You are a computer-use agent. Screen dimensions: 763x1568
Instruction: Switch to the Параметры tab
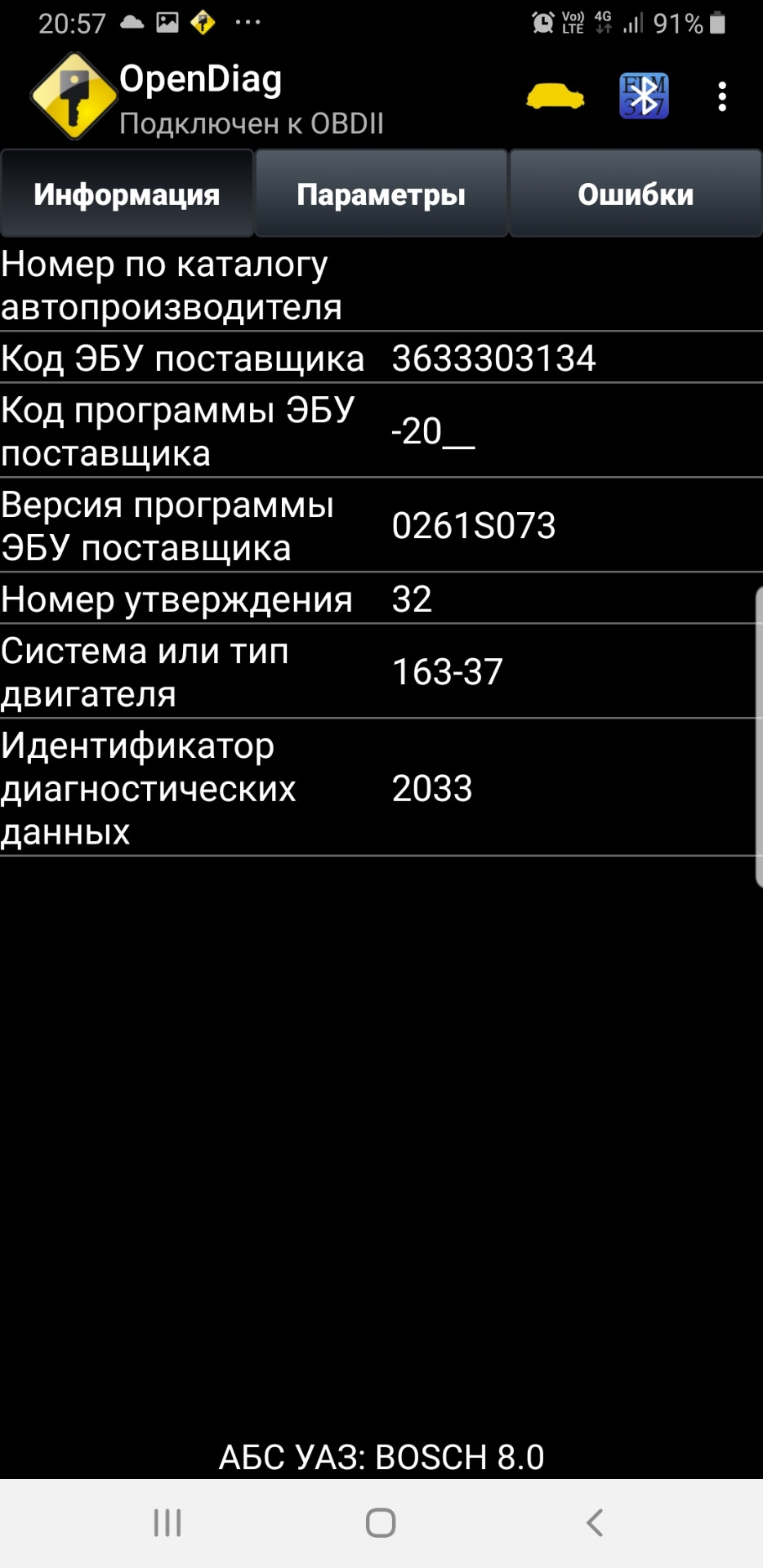[381, 194]
